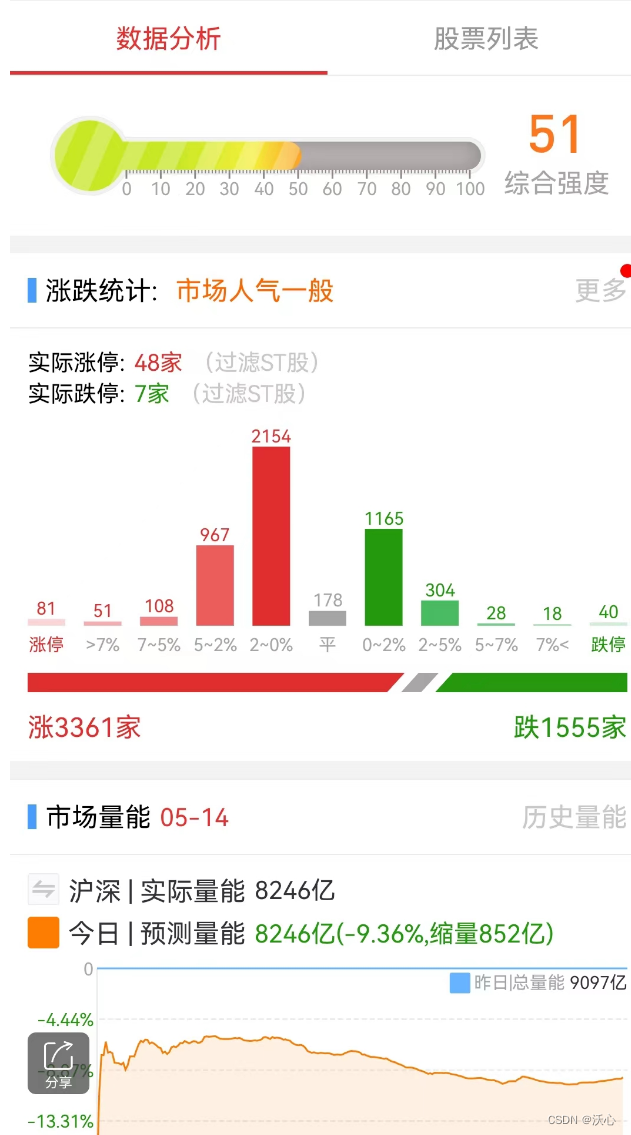Image resolution: width=631 pixels, height=1135 pixels.
Task: Open 历史量能 link
Action: [574, 818]
